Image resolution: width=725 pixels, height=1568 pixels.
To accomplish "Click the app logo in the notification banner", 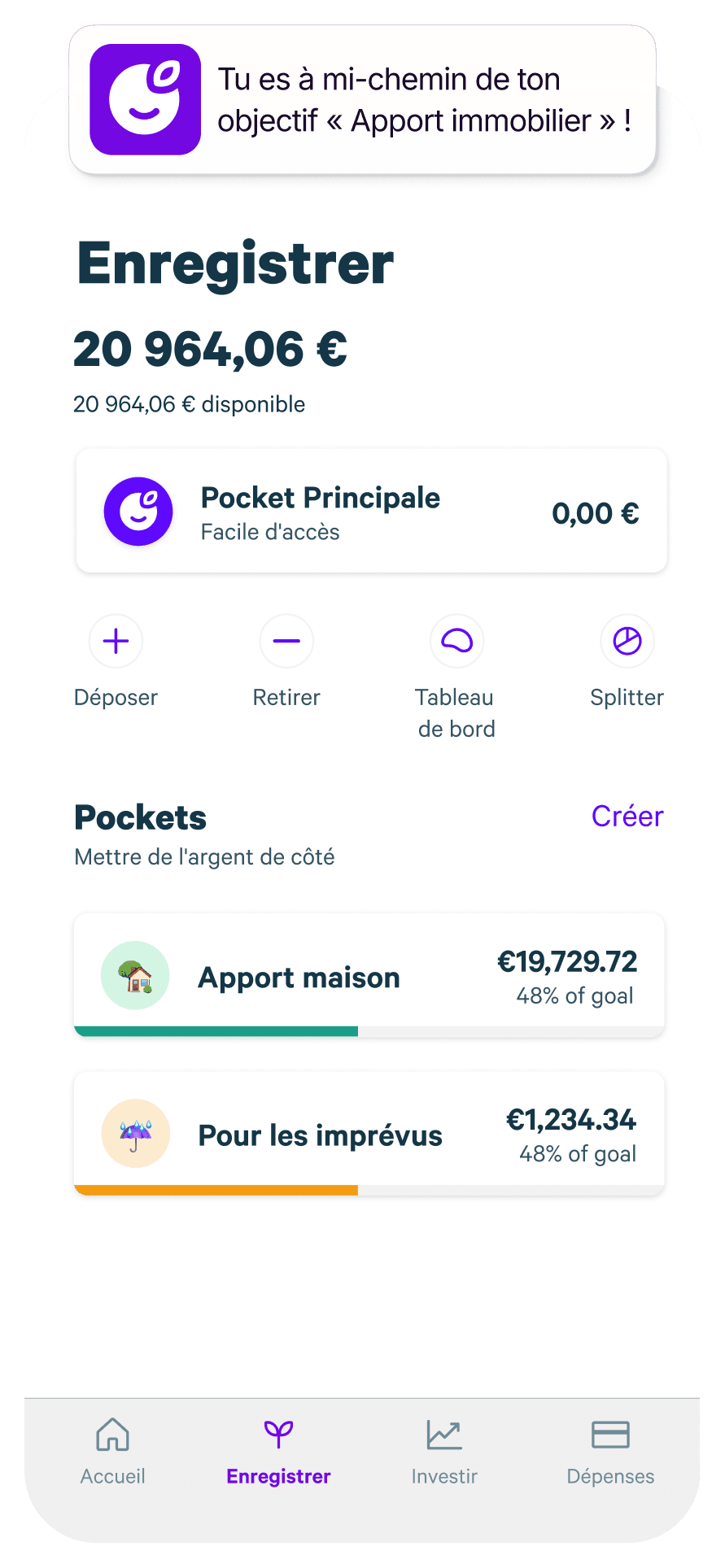I will coord(145,99).
